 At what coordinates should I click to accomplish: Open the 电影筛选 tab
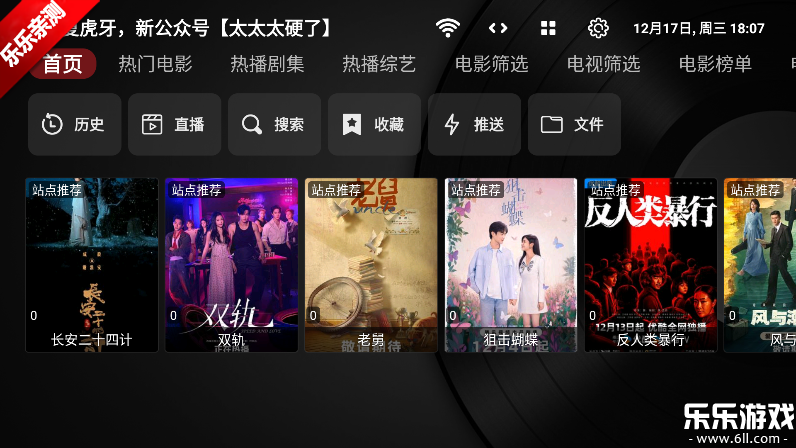coord(491,64)
